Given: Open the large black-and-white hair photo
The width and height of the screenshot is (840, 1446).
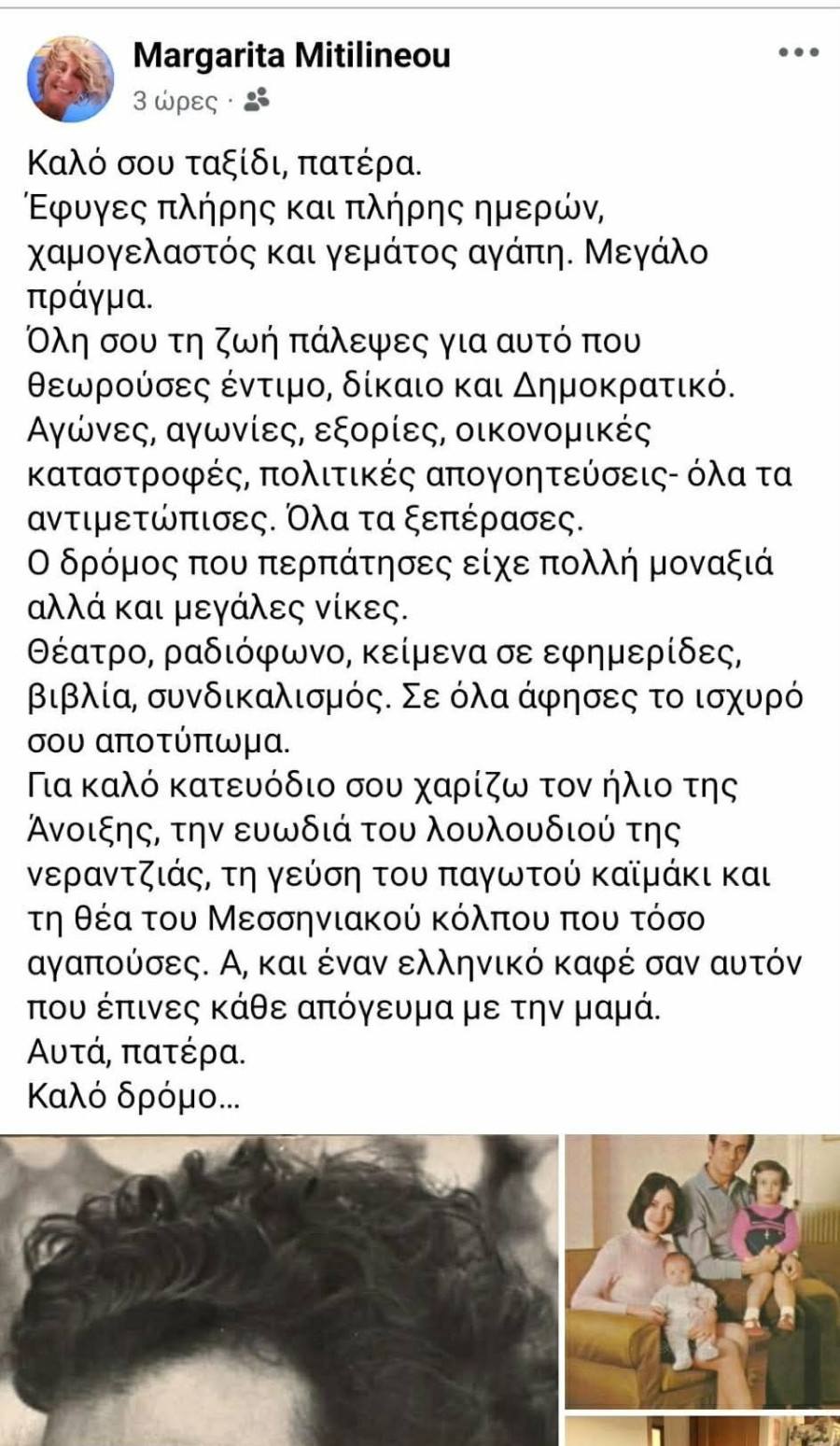Looking at the screenshot, I should [x=278, y=1289].
